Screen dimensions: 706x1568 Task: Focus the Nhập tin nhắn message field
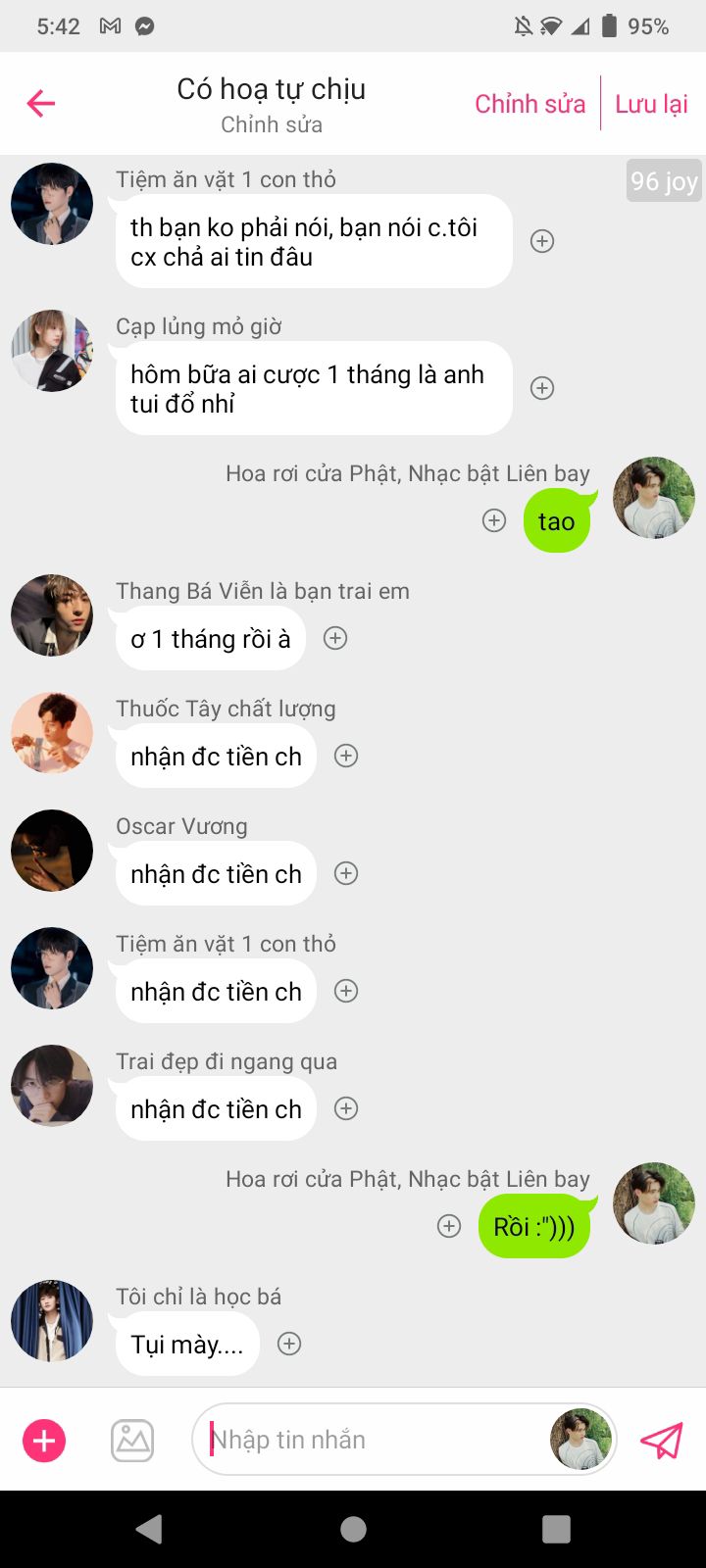coord(373,1440)
